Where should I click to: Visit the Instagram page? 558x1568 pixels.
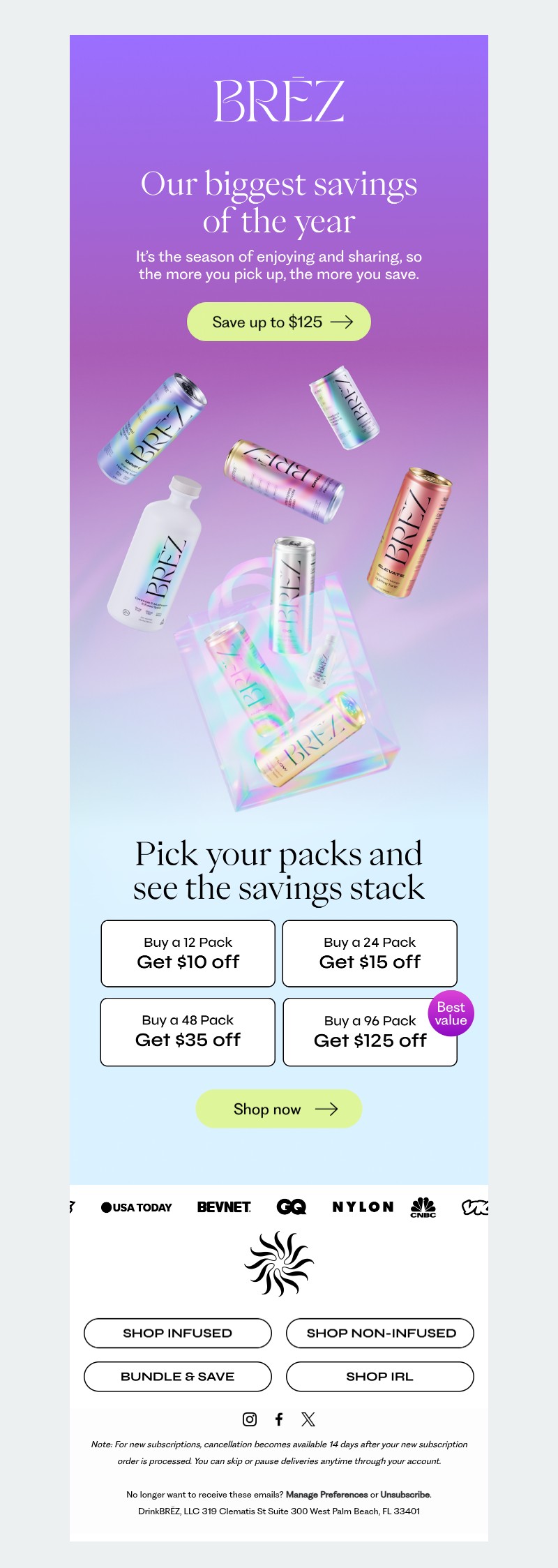pos(250,1419)
